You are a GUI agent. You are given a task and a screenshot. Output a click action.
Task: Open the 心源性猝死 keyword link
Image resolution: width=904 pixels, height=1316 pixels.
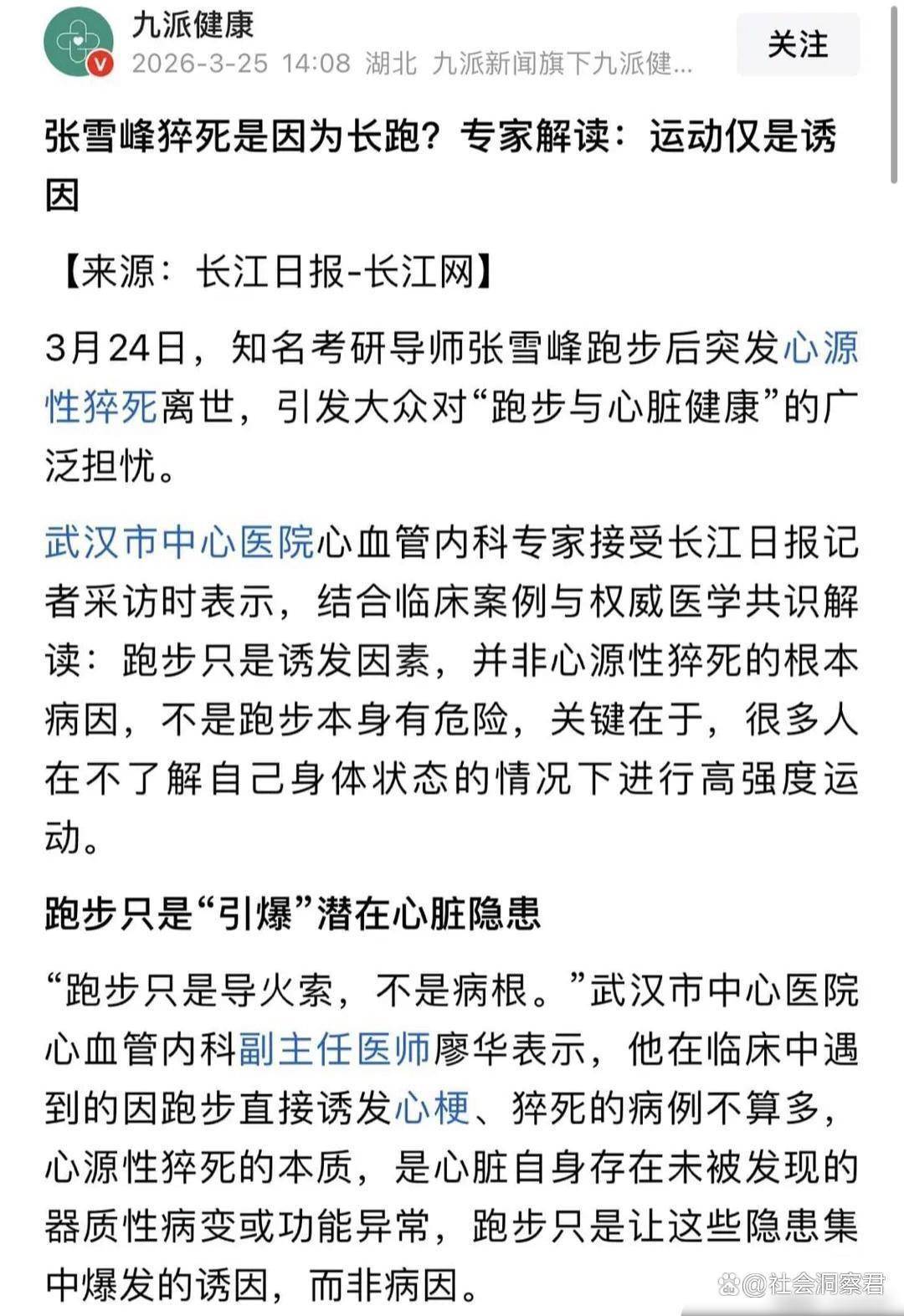tap(452, 377)
